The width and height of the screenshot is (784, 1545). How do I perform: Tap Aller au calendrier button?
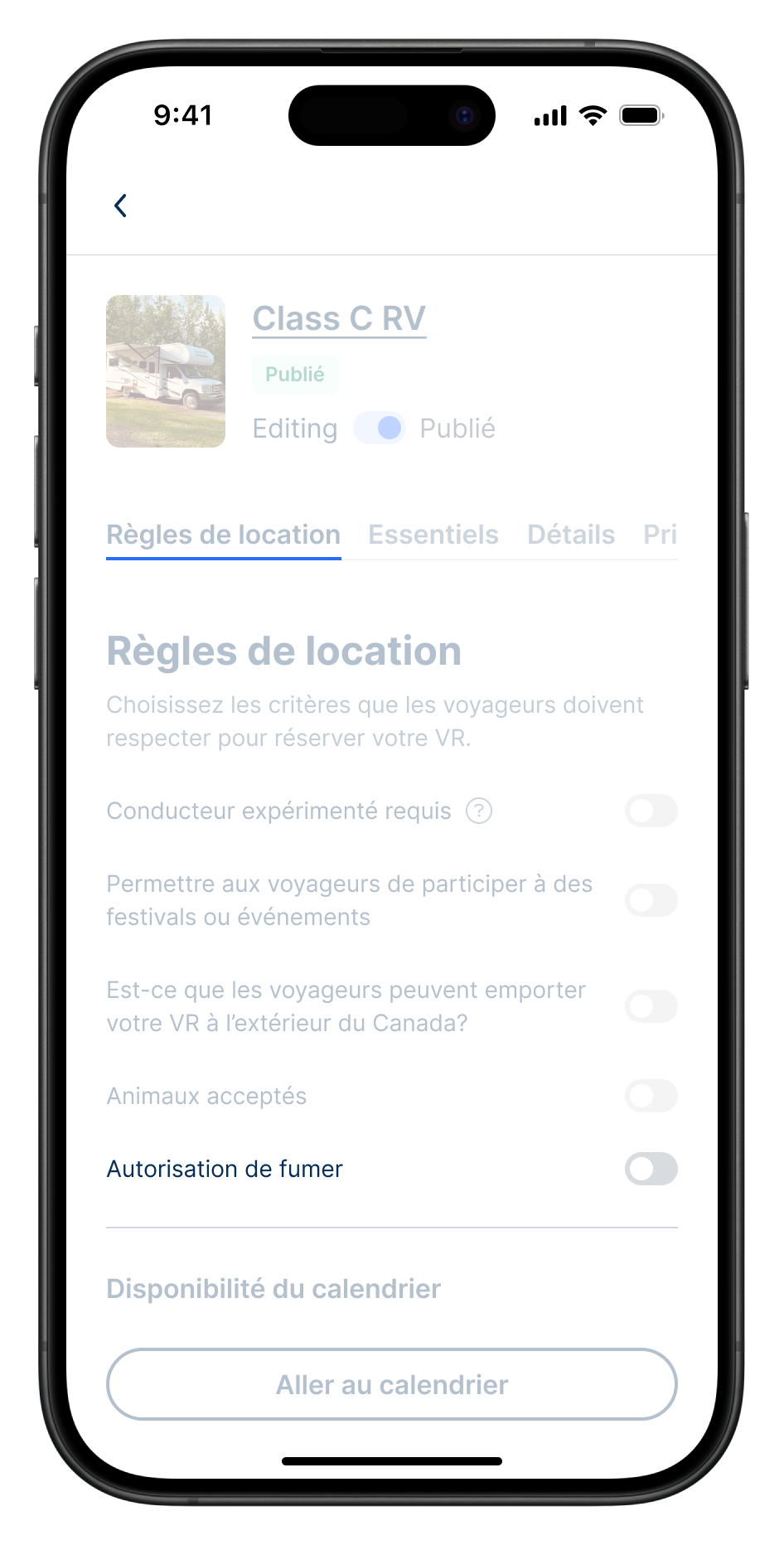tap(392, 1384)
